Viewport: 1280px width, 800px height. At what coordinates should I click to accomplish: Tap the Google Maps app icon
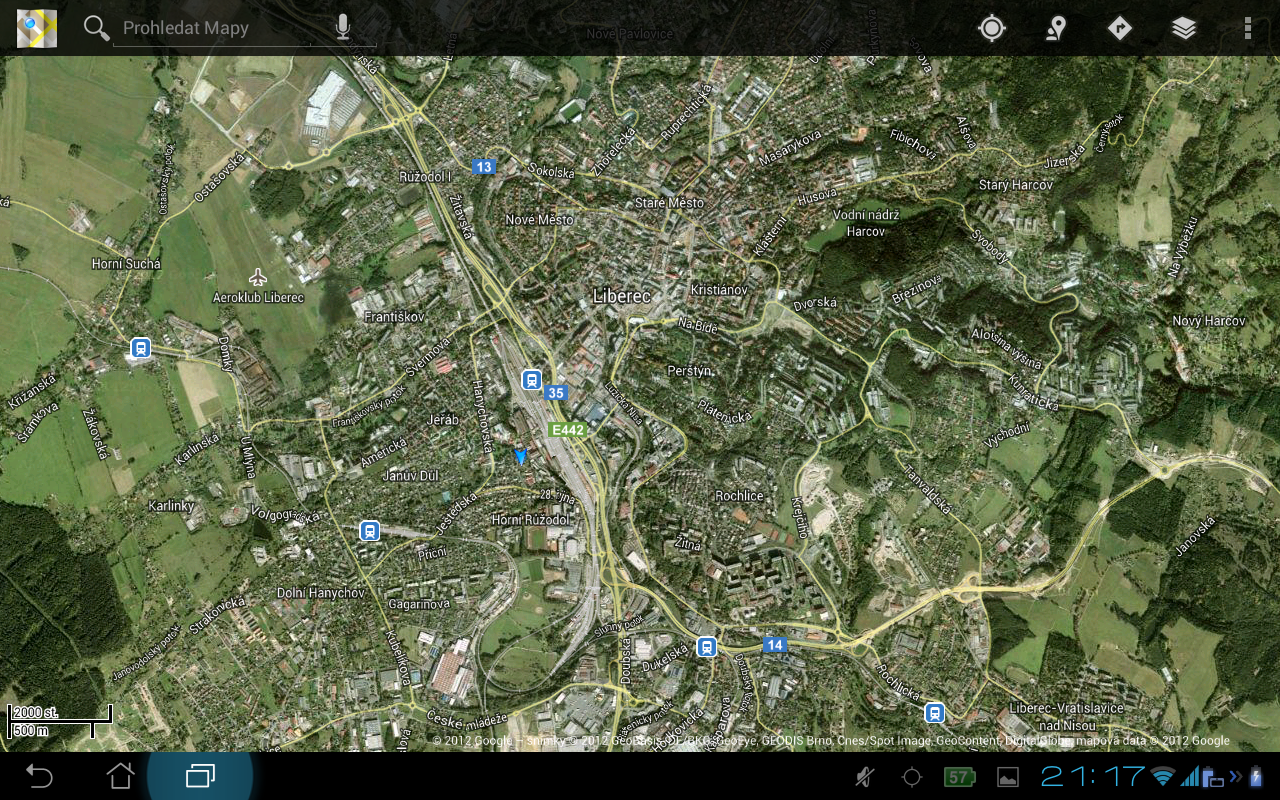[37, 28]
